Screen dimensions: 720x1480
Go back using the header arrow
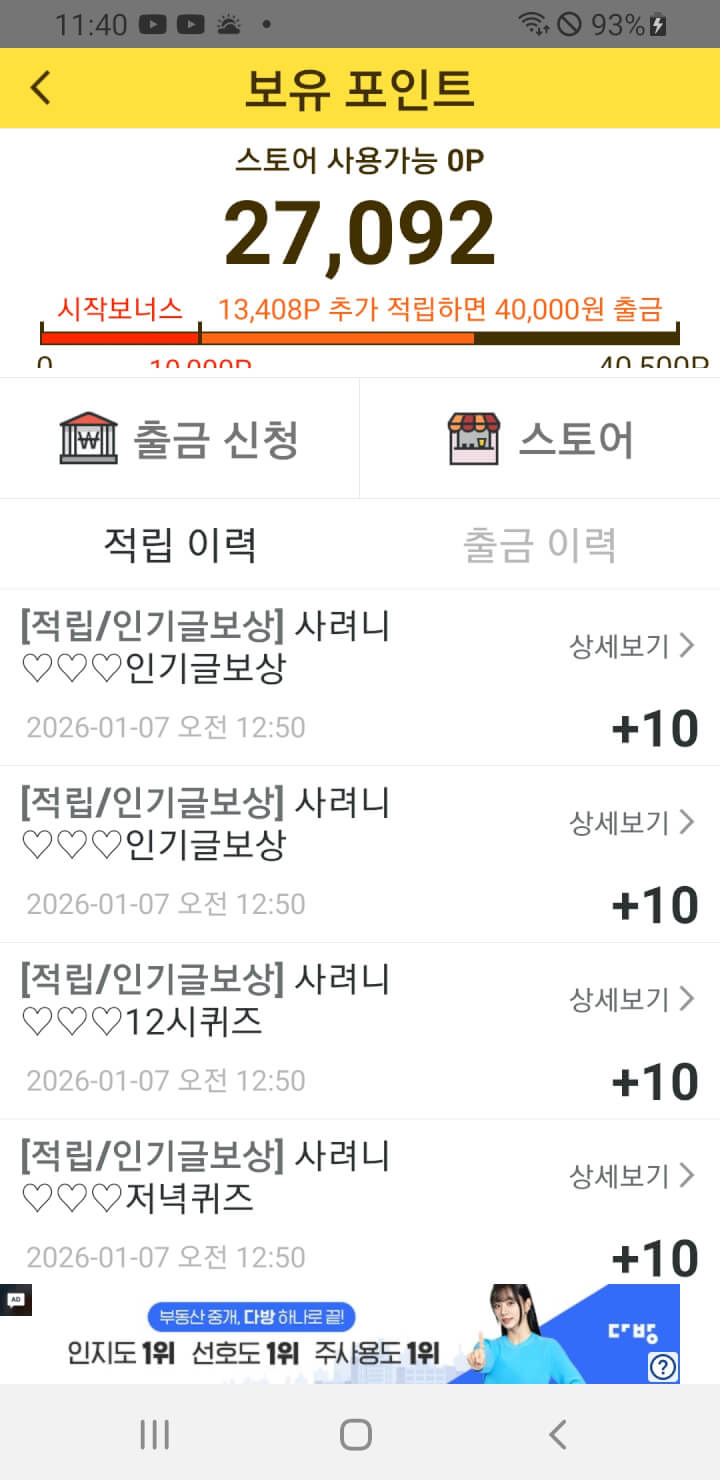[x=40, y=88]
